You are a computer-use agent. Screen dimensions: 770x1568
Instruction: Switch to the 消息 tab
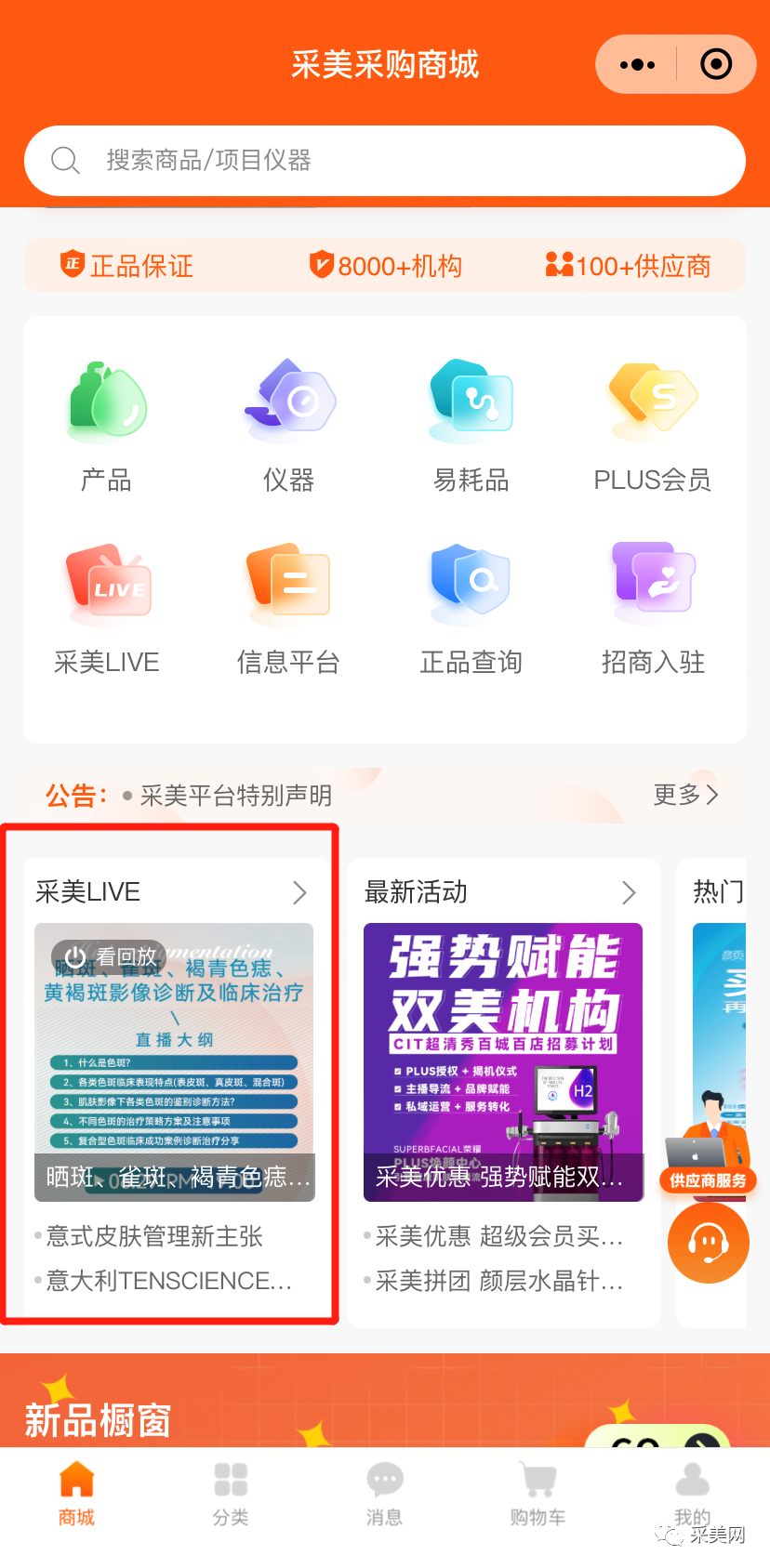click(384, 1493)
